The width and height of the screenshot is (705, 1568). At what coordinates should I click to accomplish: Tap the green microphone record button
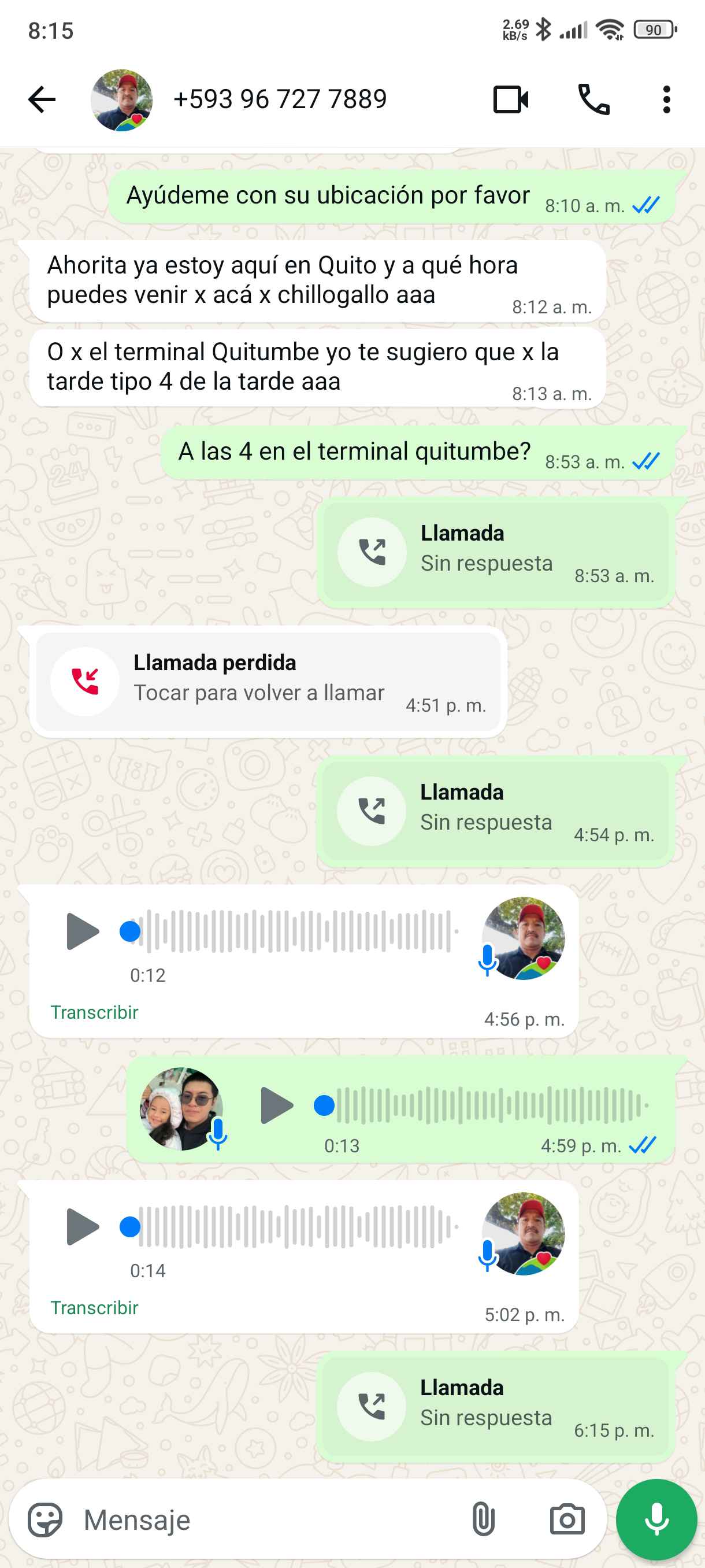click(x=656, y=1520)
